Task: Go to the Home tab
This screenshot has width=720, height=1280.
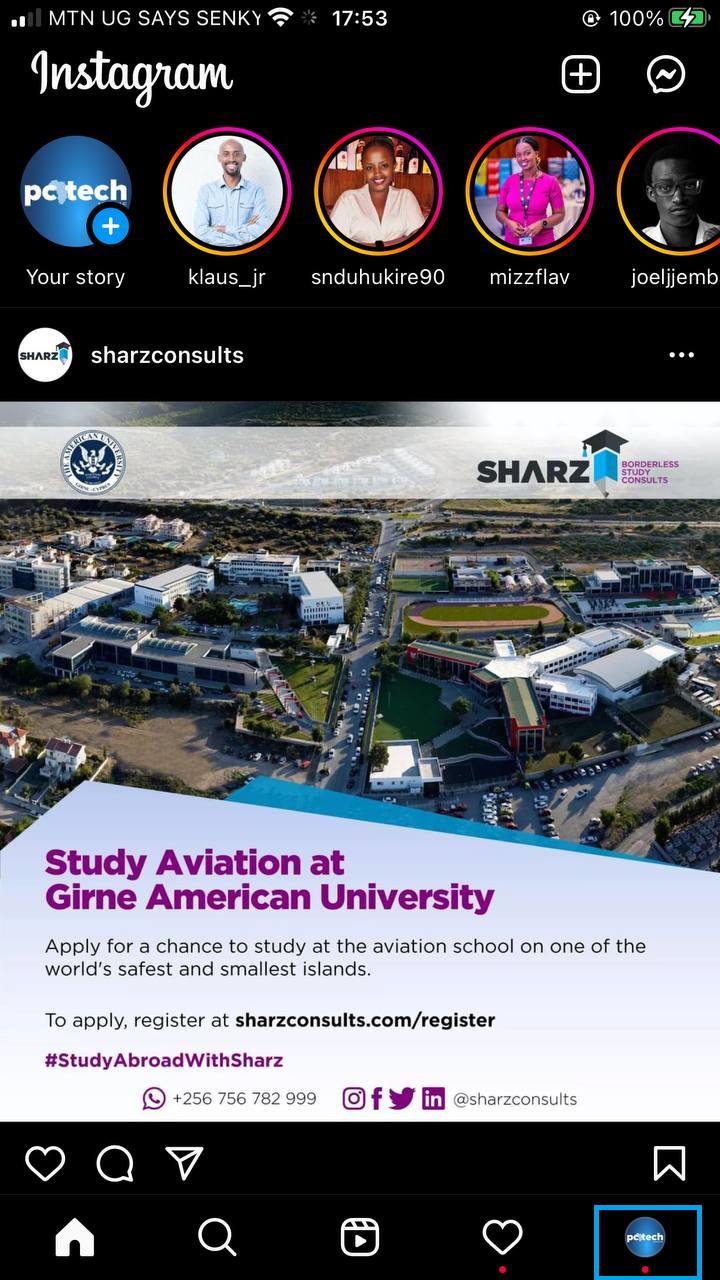Action: (74, 1238)
